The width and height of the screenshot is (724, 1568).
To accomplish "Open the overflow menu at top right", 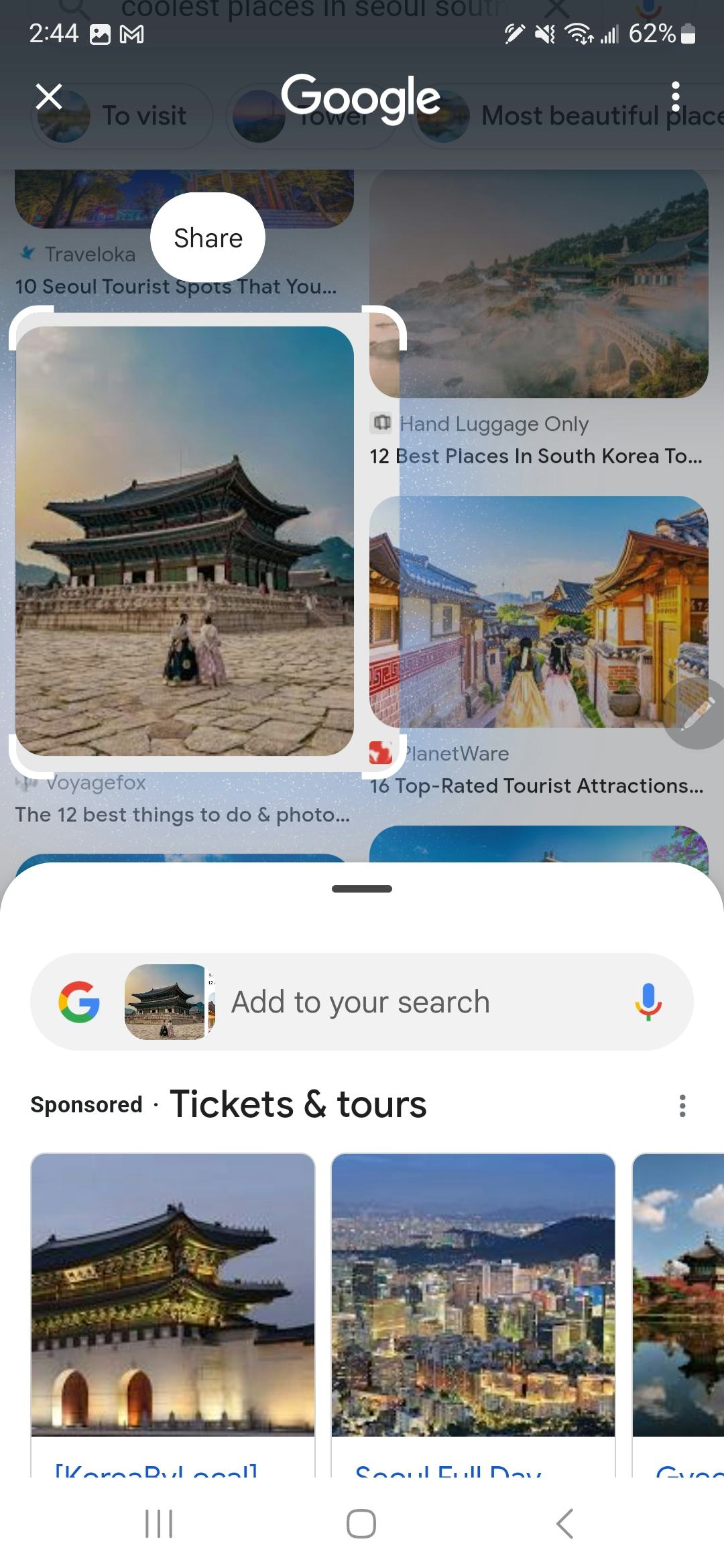I will 676,96.
